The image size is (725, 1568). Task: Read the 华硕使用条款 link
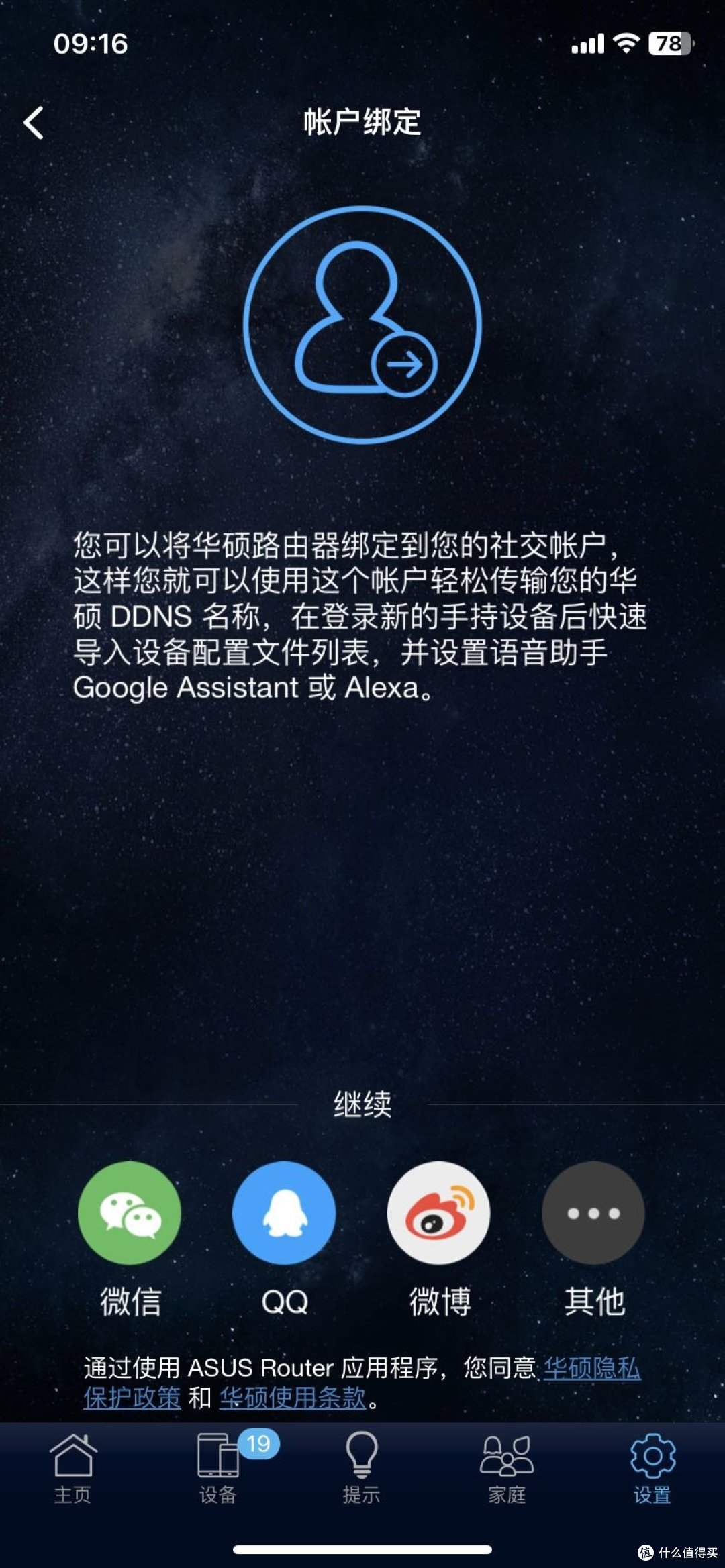293,1398
